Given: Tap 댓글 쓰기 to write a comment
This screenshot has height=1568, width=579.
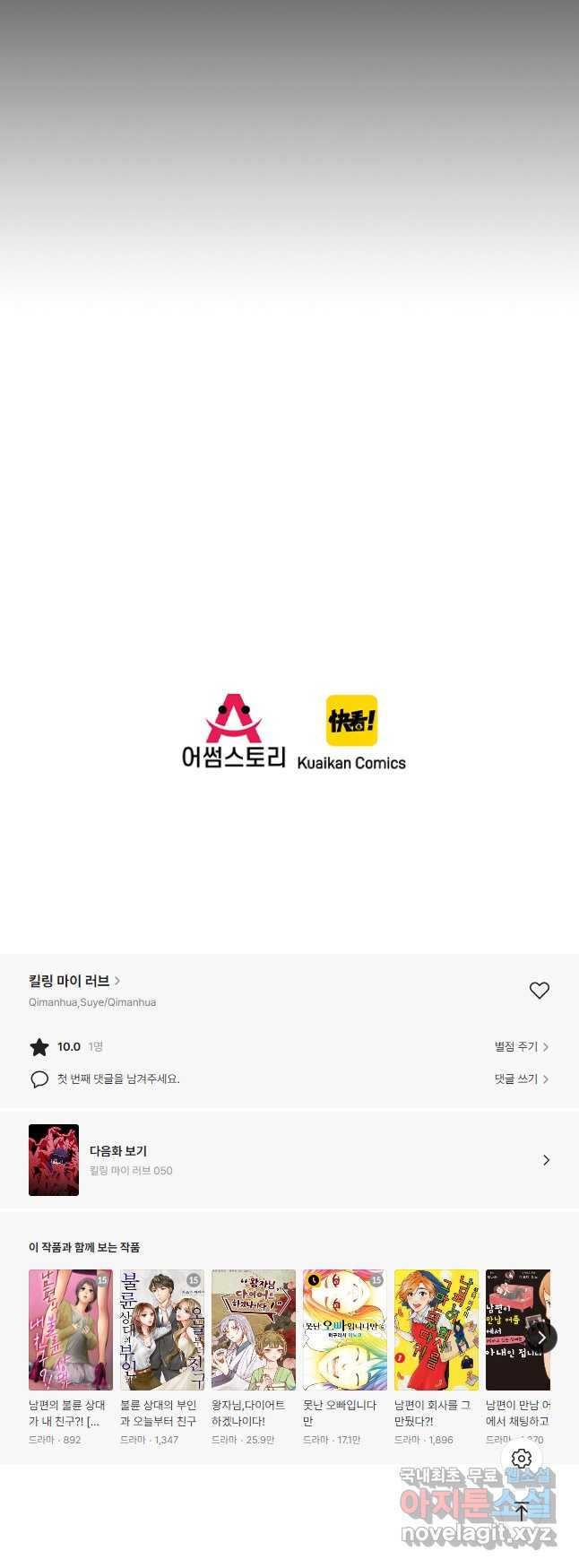Looking at the screenshot, I should pos(521,1079).
